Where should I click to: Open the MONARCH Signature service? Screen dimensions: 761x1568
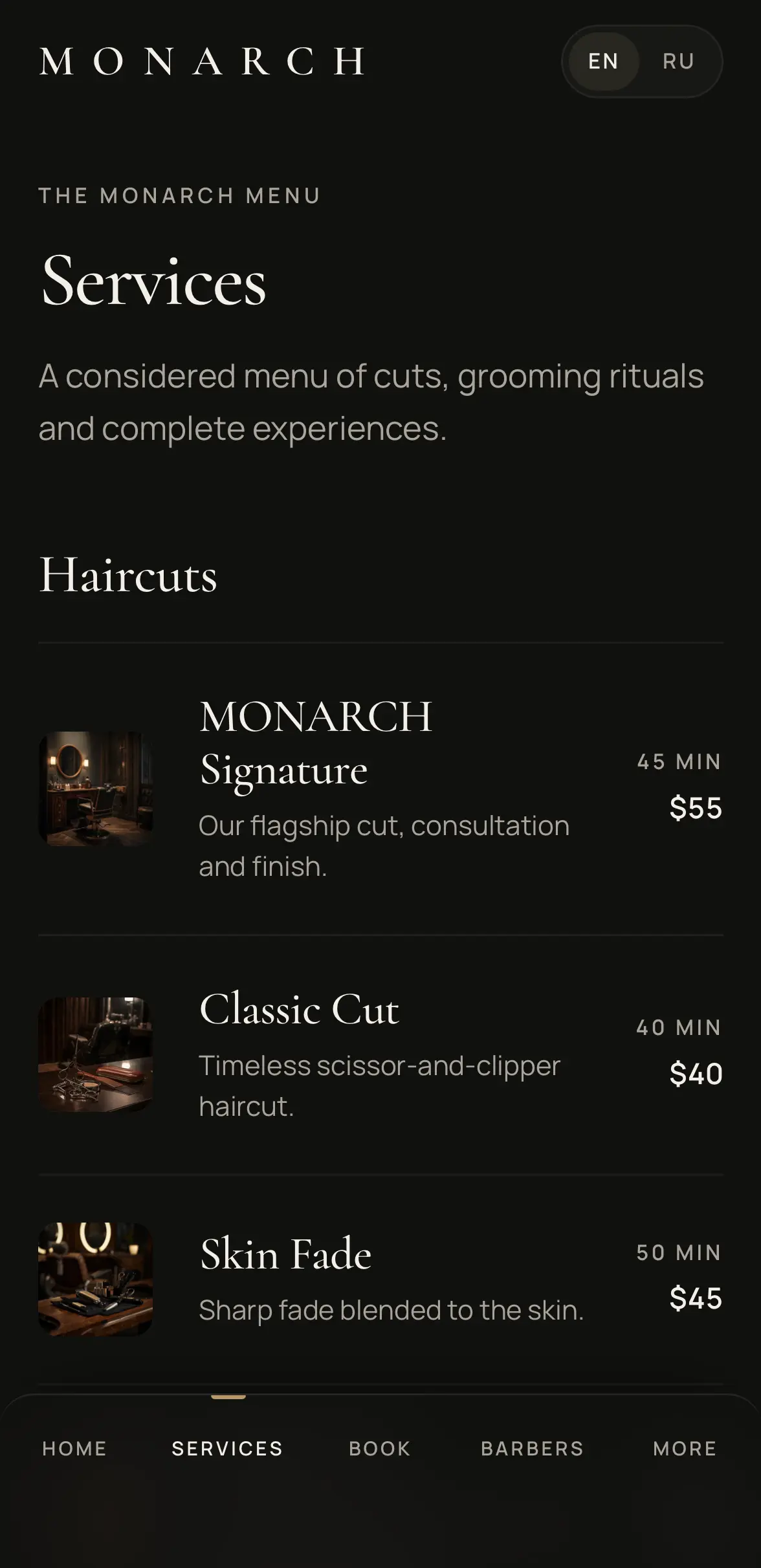380,789
